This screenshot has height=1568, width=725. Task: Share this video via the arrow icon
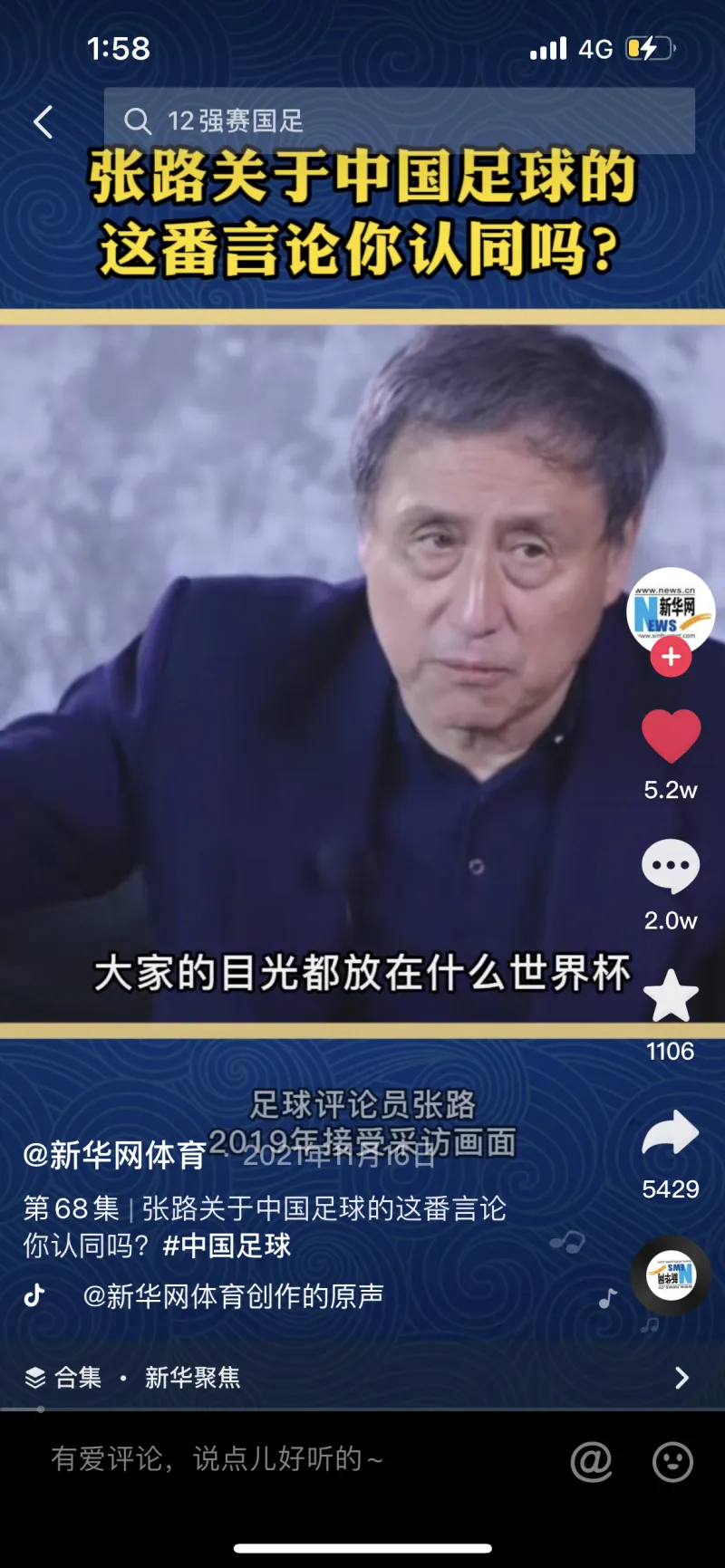pos(671,1134)
